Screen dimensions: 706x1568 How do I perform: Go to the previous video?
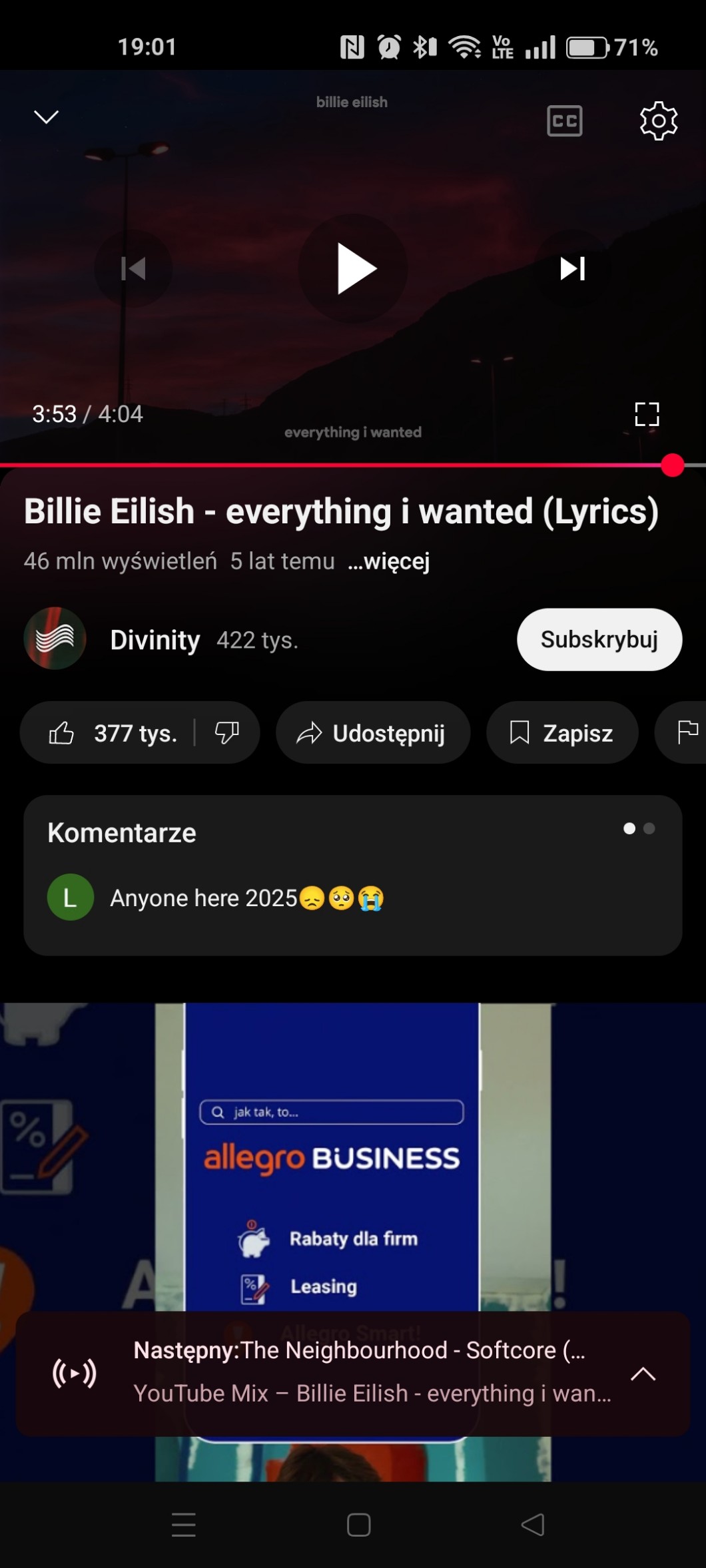tap(133, 269)
